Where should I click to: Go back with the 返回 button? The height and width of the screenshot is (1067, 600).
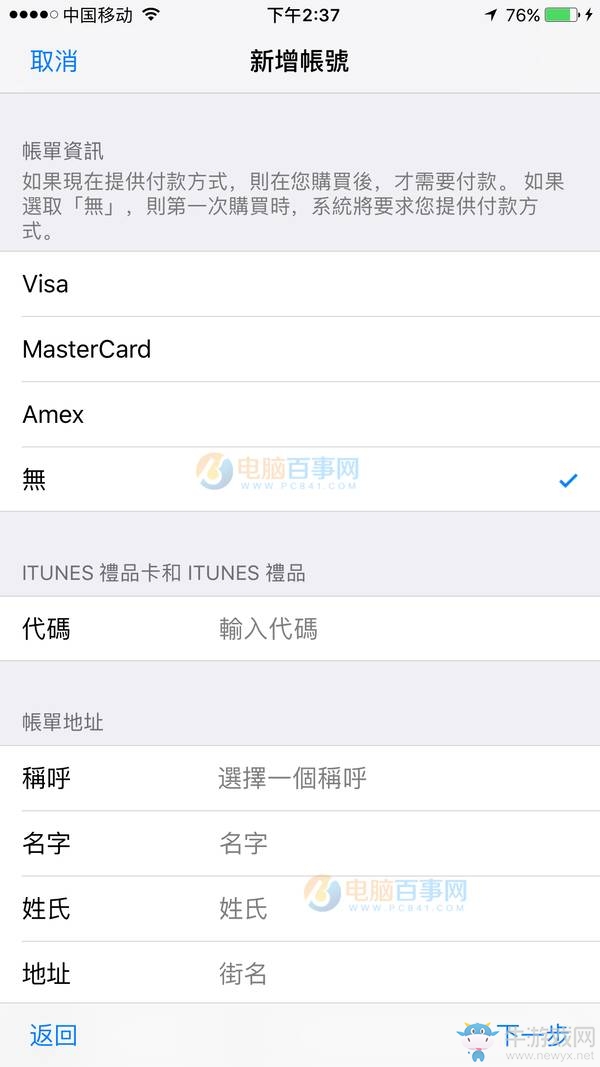[54, 1035]
